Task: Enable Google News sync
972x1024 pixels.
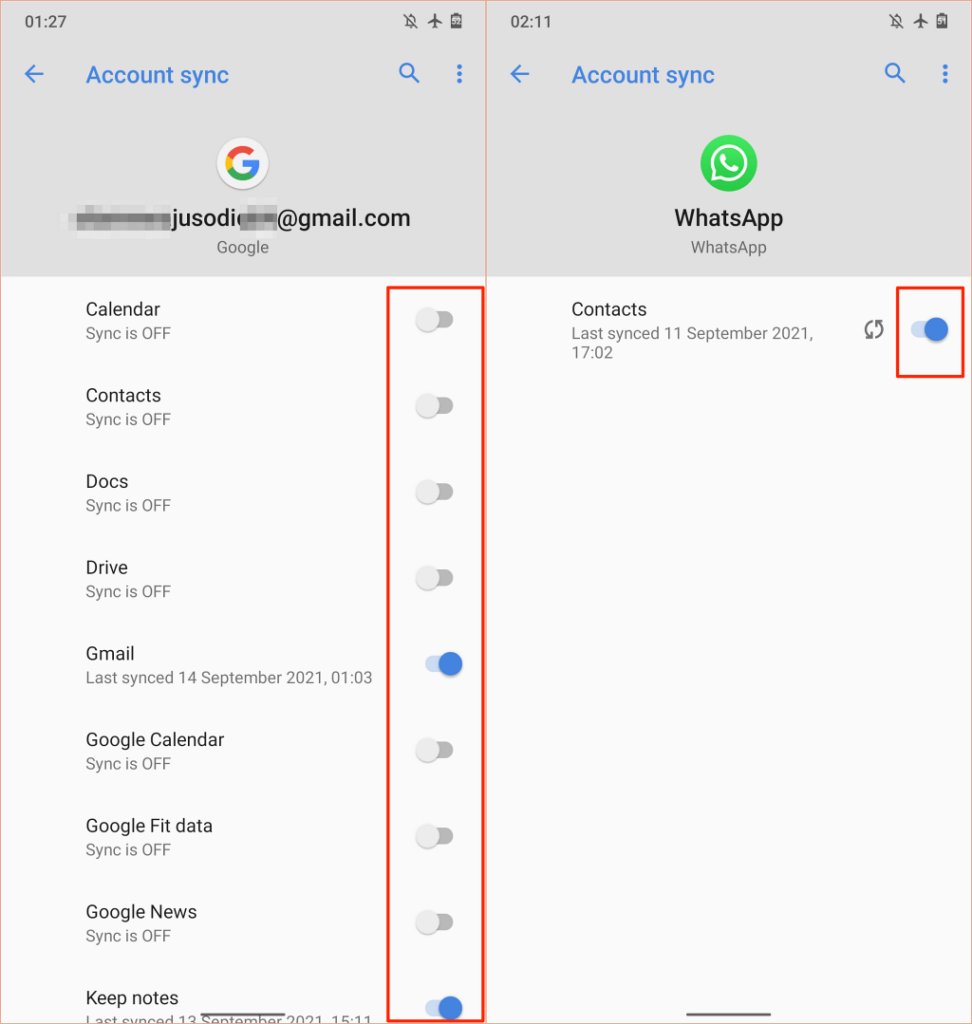Action: tap(435, 922)
